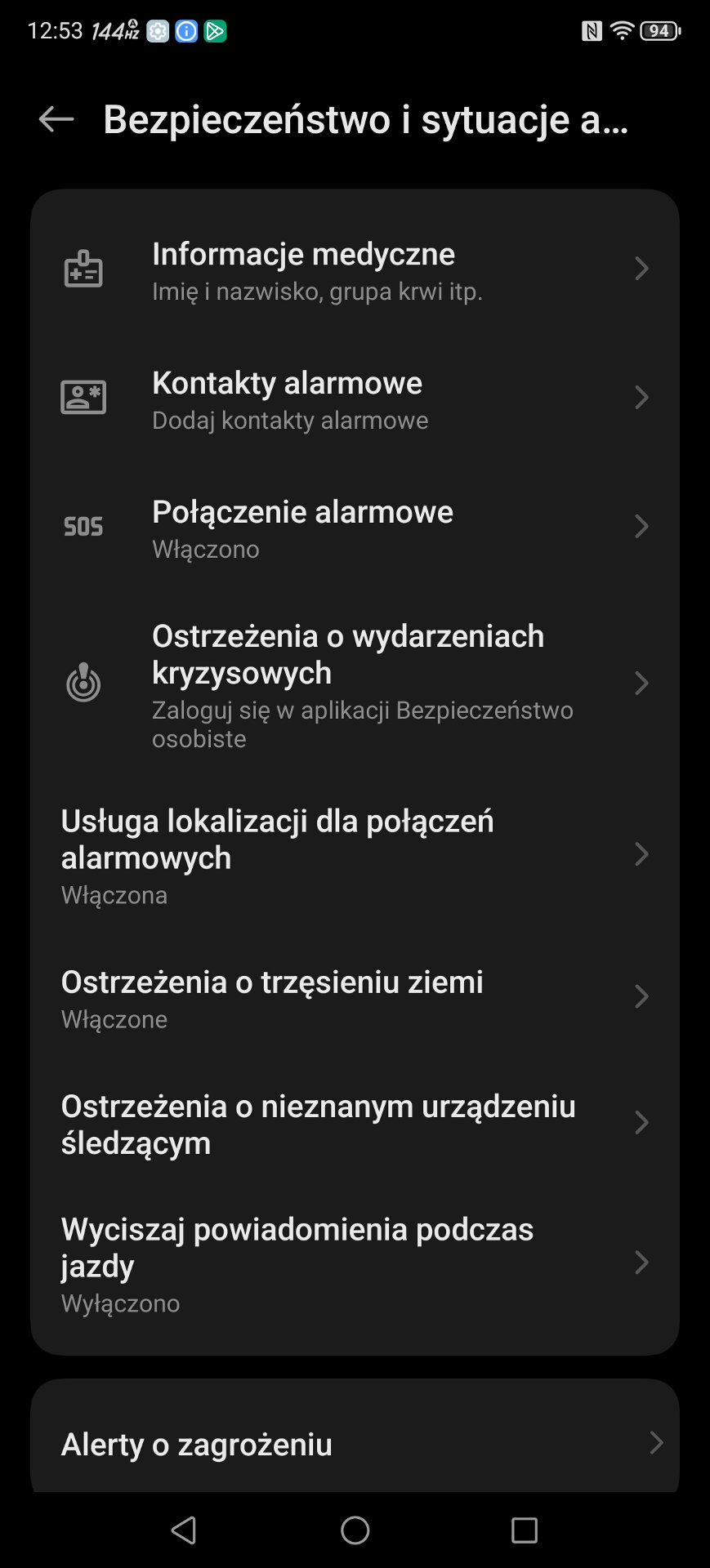
Task: Open Alerty o zagrożeniu
Action: [x=355, y=1444]
